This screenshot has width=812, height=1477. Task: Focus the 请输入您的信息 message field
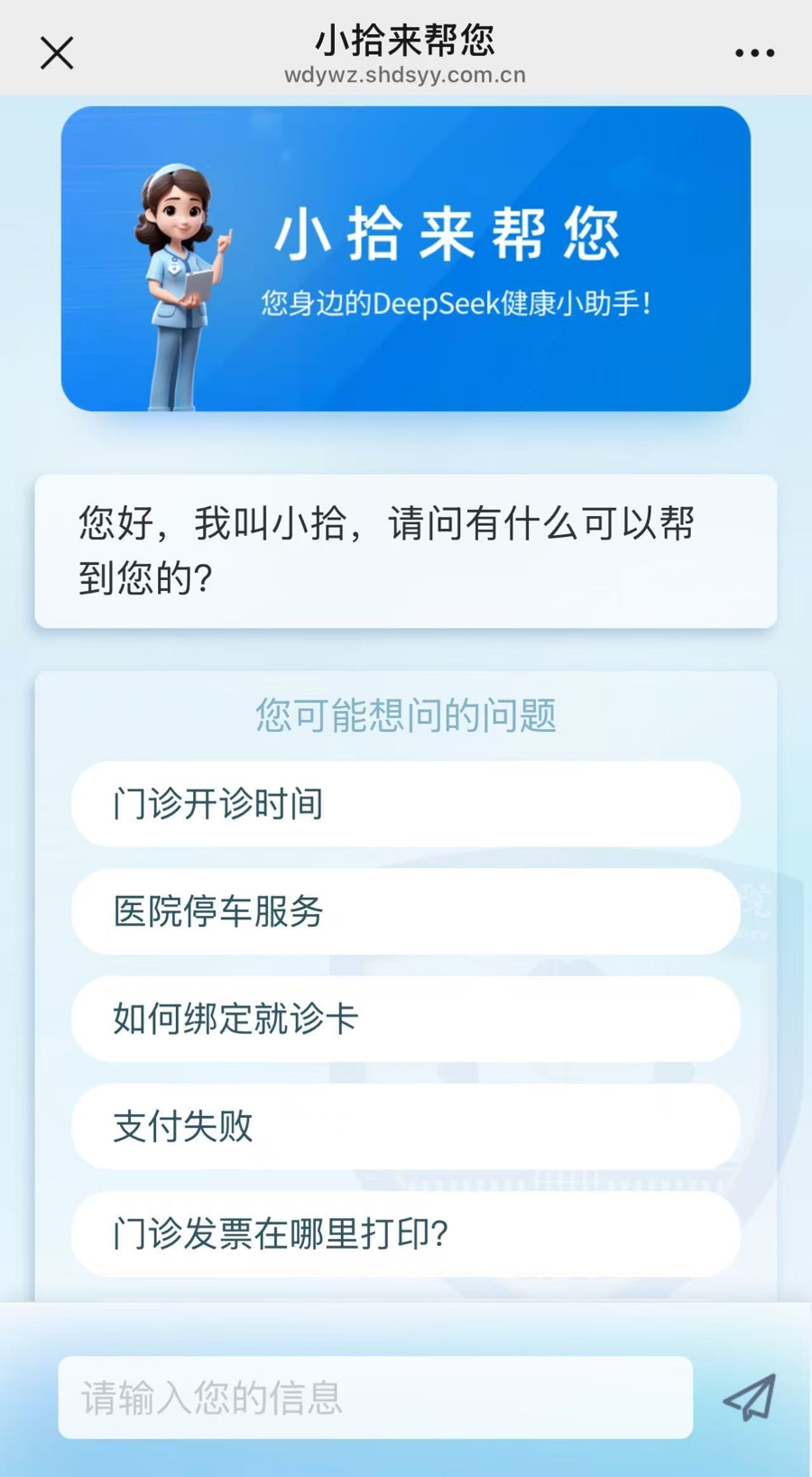click(x=375, y=1397)
